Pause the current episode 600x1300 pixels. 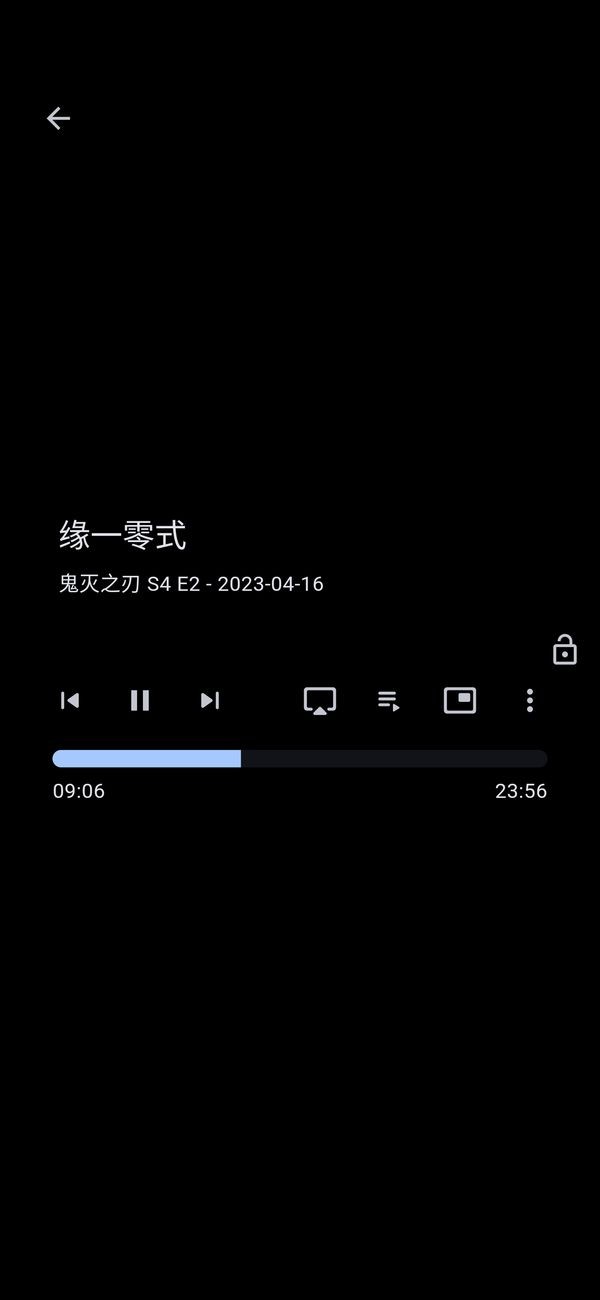[x=140, y=700]
